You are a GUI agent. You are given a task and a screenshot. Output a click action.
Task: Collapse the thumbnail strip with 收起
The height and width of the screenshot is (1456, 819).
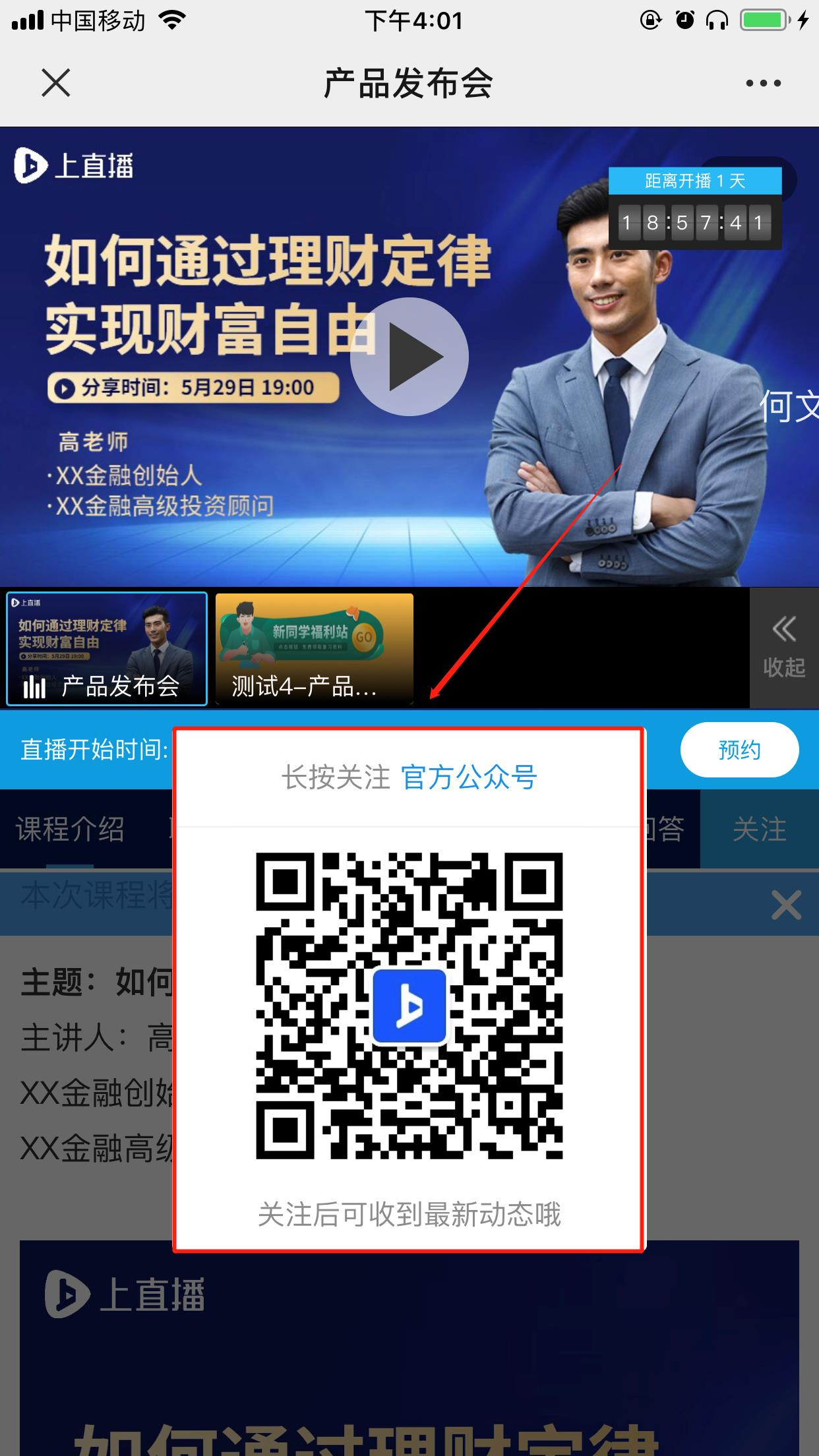coord(783,648)
